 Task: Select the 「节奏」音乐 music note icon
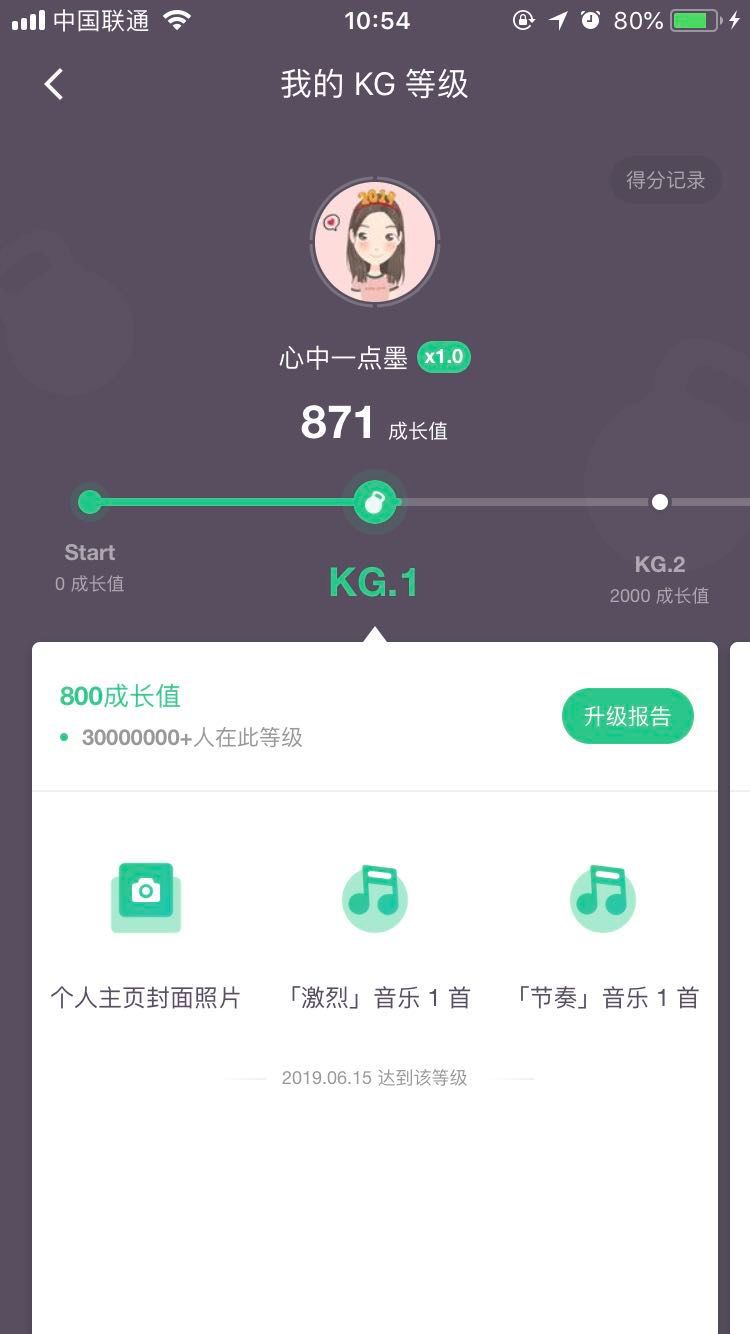[603, 897]
